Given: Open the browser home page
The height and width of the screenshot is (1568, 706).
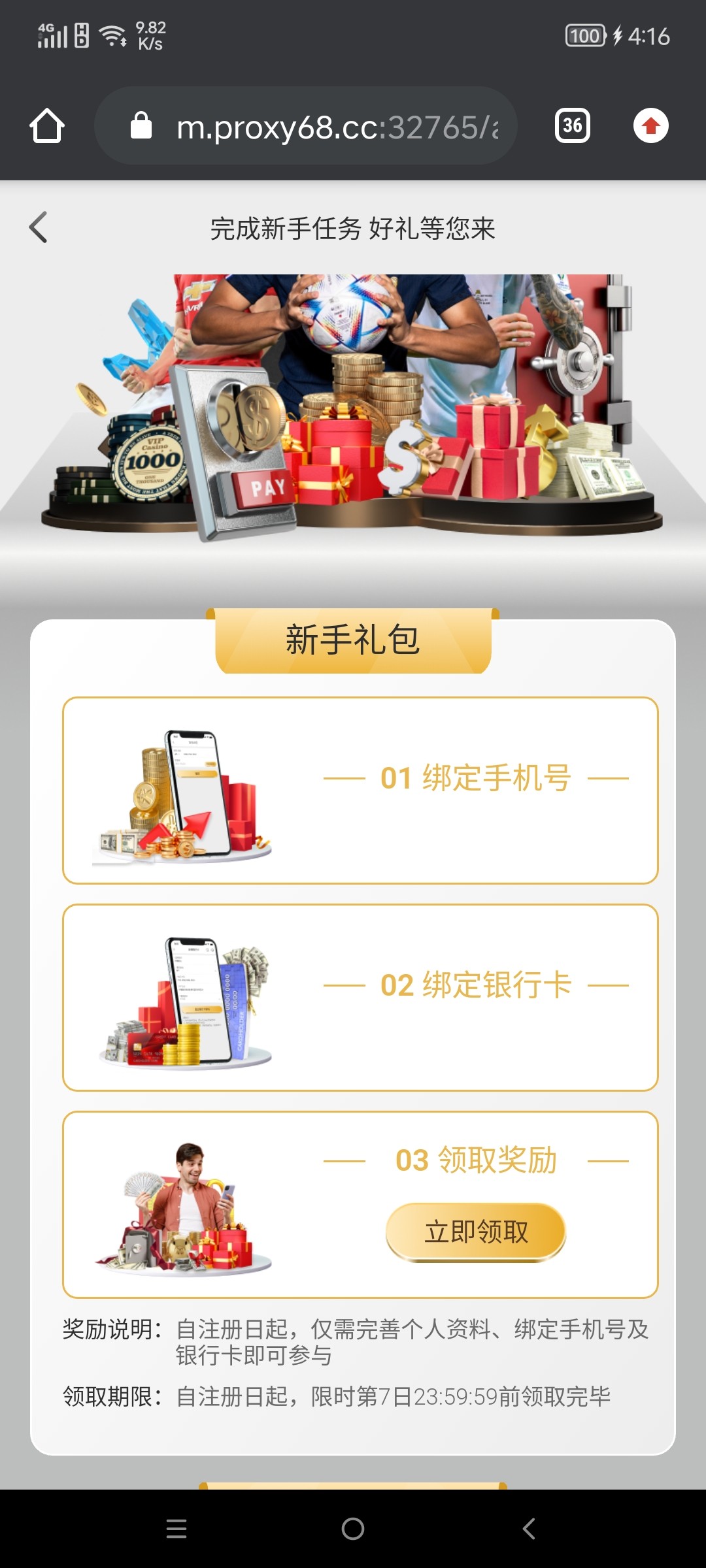Looking at the screenshot, I should click(x=47, y=125).
